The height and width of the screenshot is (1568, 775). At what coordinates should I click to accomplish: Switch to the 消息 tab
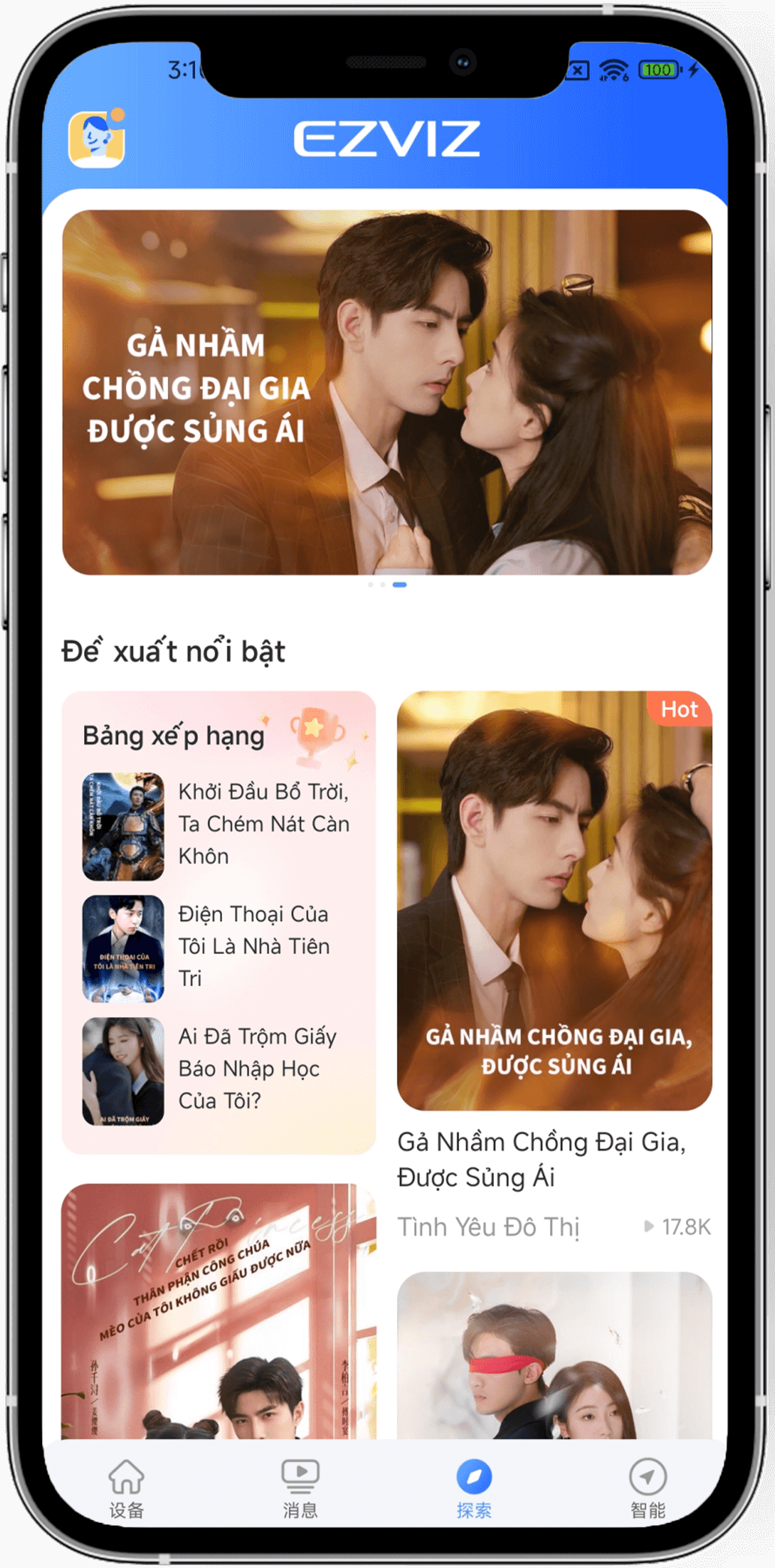tap(300, 1489)
